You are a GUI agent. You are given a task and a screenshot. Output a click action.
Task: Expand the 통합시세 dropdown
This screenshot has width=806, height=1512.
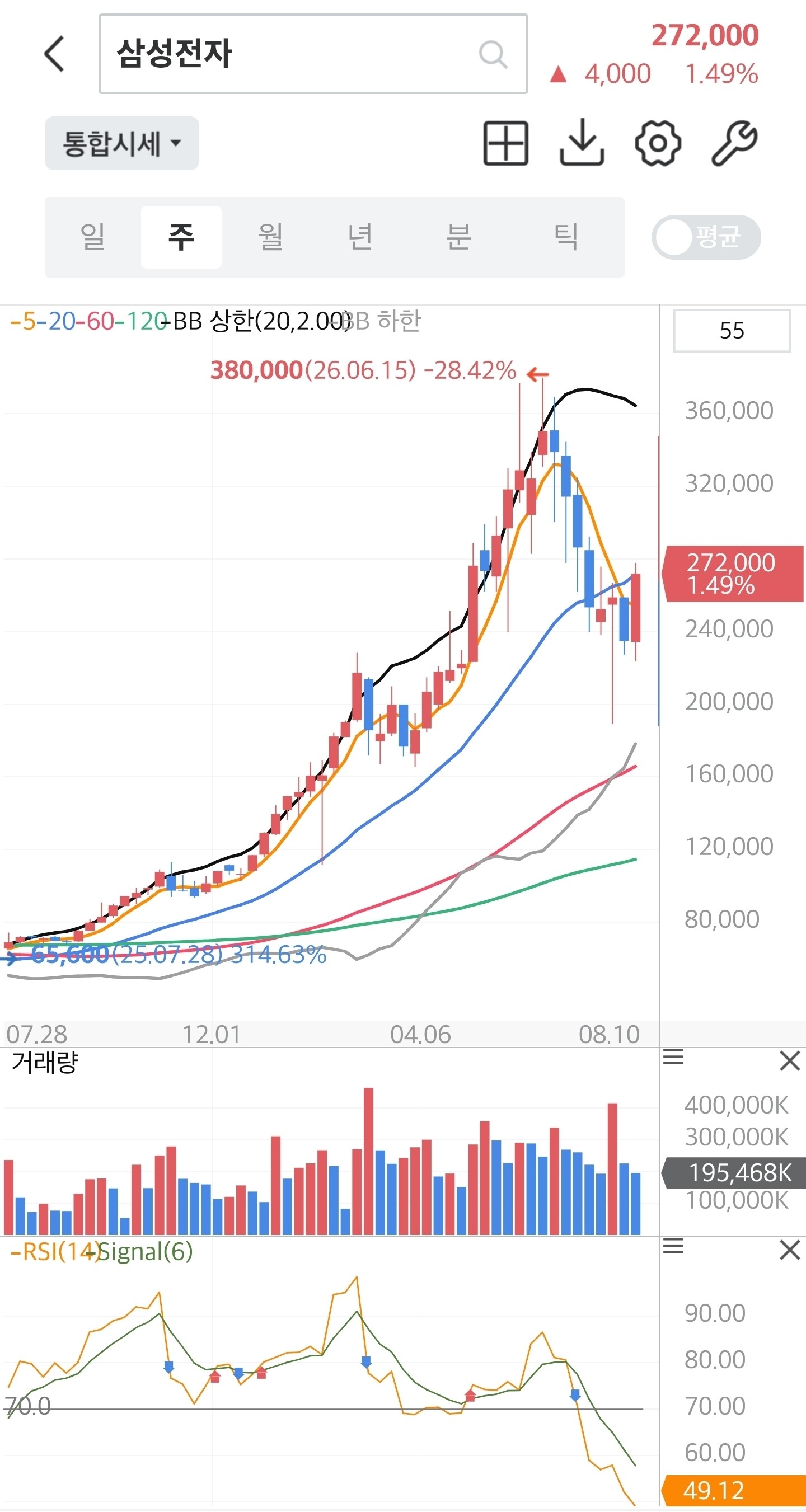click(122, 143)
